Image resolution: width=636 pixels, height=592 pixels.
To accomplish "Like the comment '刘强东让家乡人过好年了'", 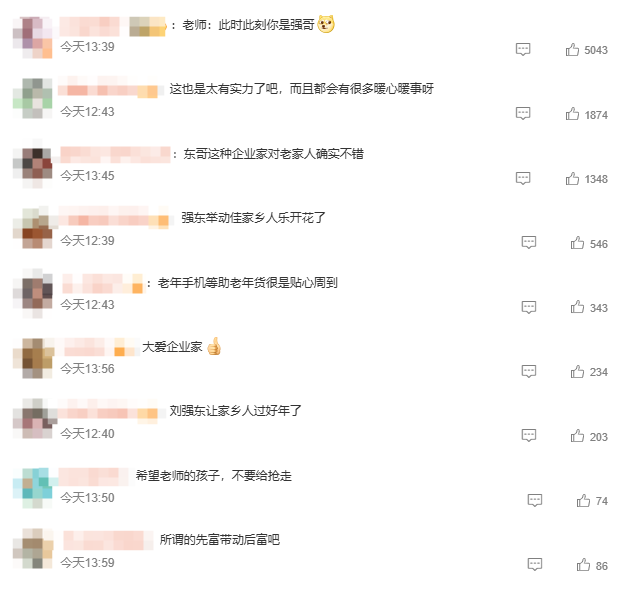I will (577, 436).
